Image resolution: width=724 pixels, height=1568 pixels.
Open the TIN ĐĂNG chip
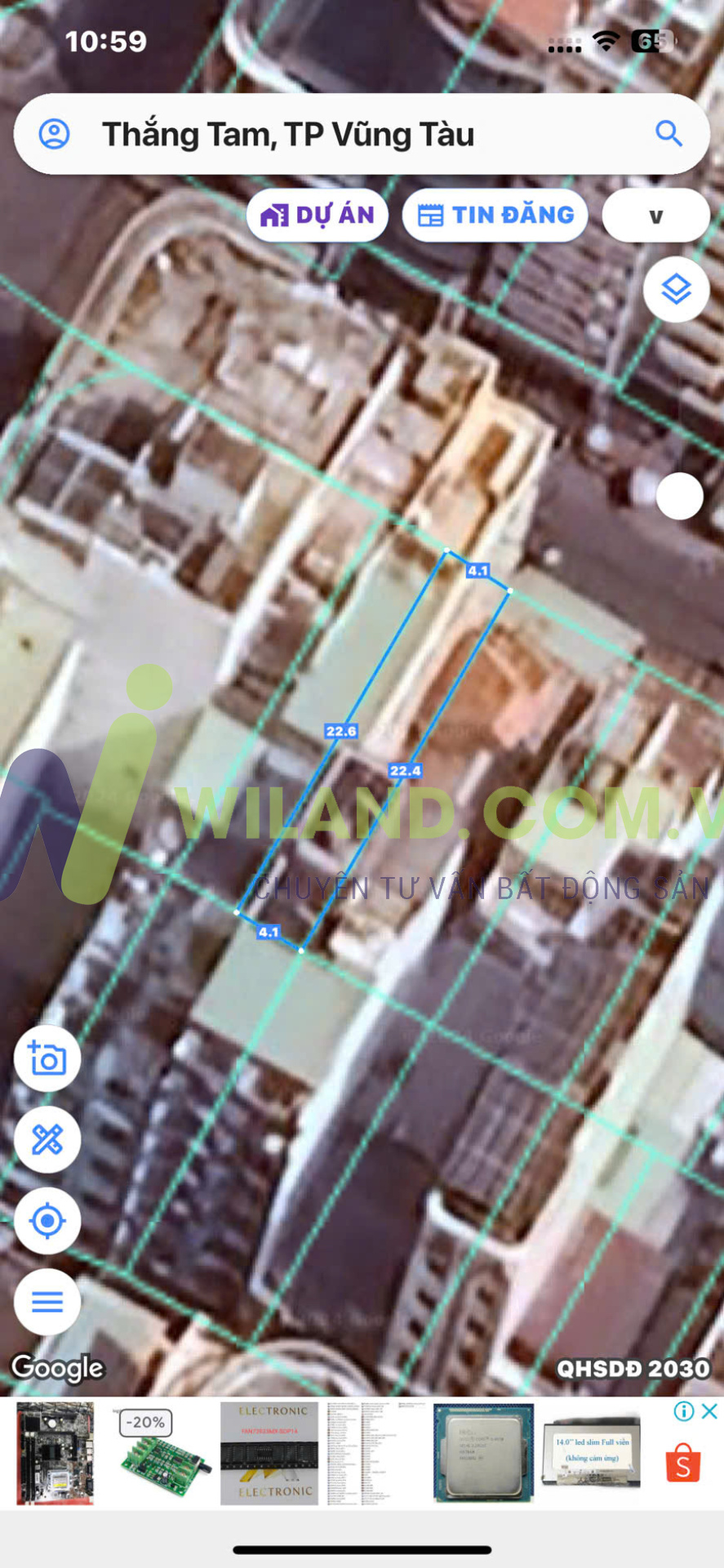[495, 216]
